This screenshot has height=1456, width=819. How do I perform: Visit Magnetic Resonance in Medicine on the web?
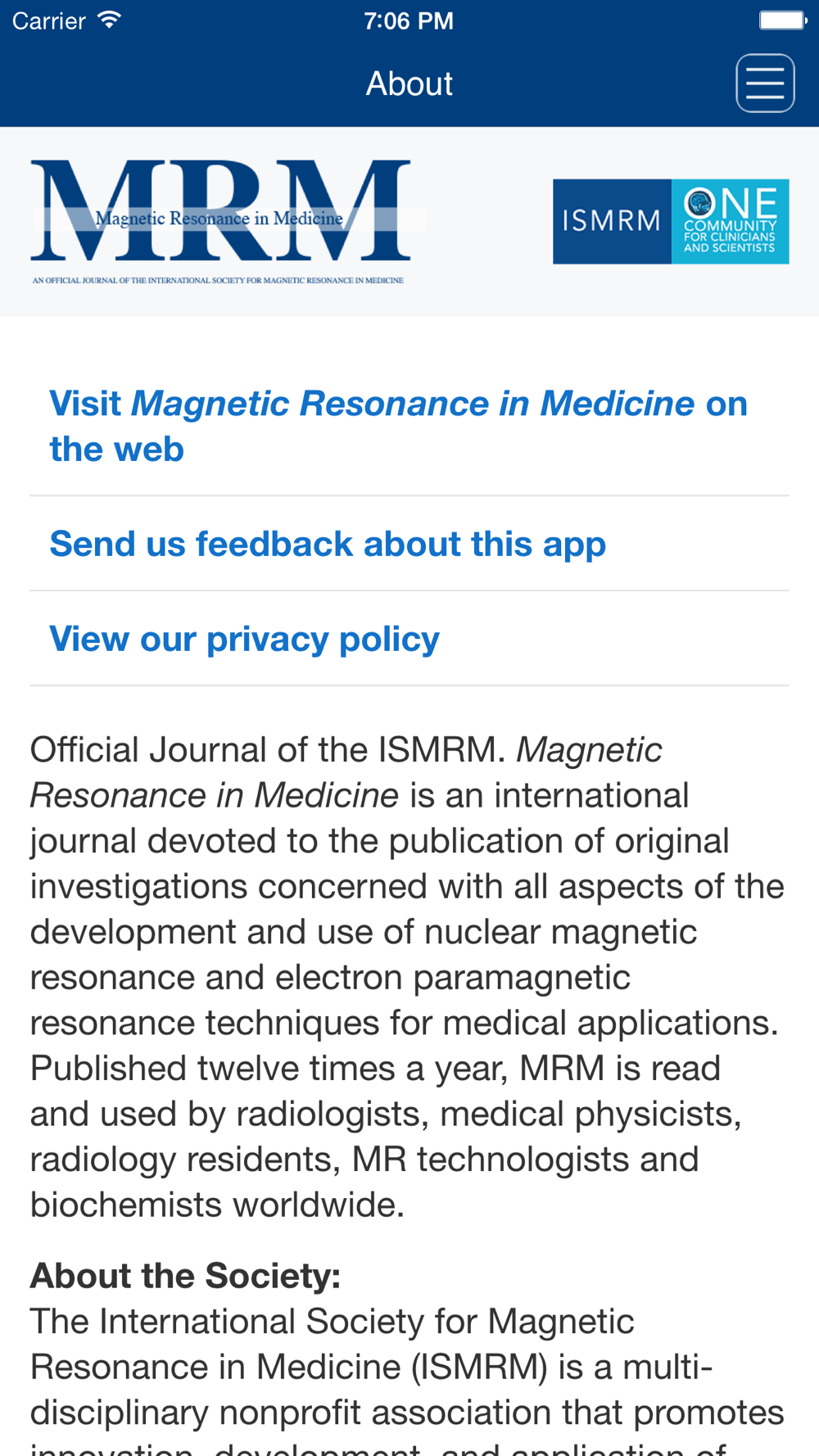(409, 427)
